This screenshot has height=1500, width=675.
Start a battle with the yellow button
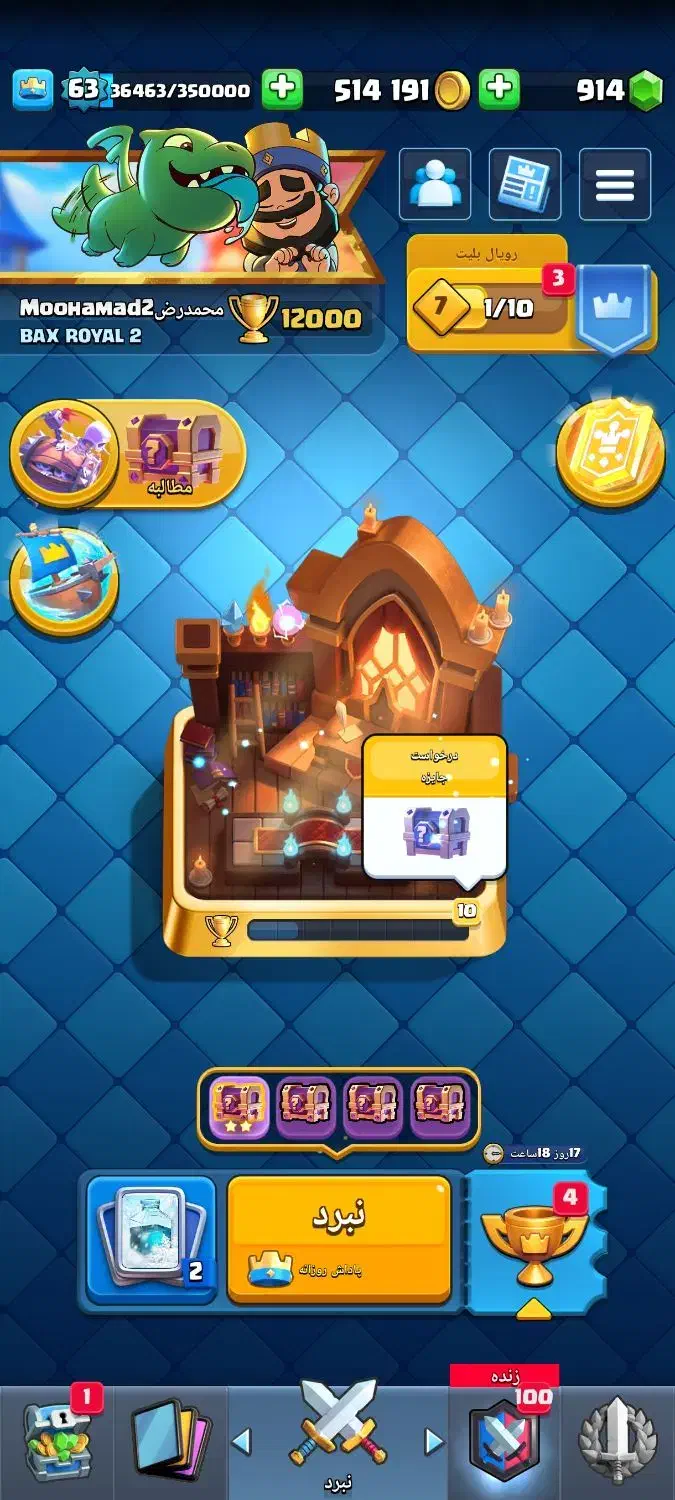click(338, 1239)
